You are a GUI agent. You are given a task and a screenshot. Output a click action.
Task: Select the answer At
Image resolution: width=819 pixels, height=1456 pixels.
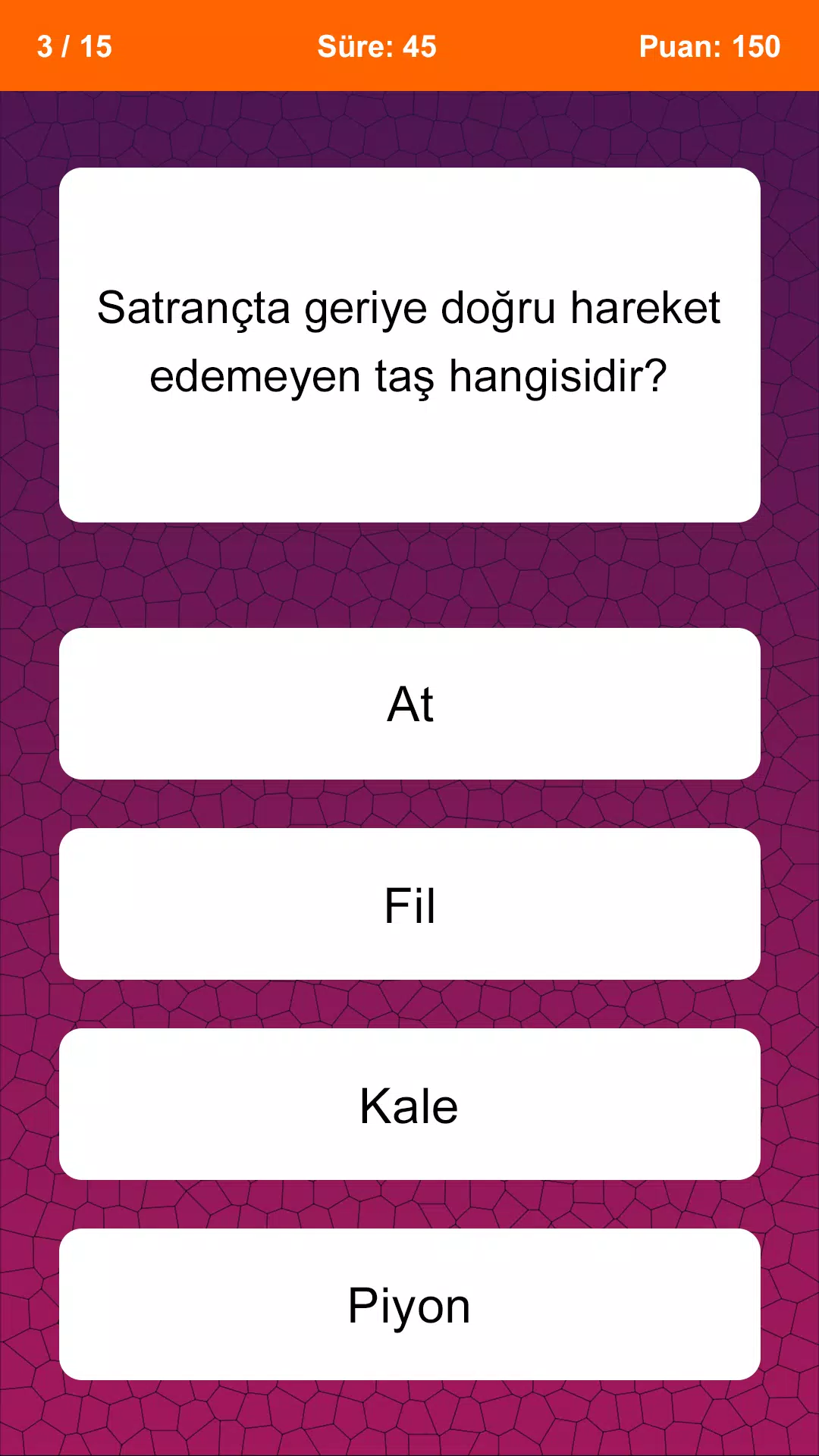coord(409,704)
